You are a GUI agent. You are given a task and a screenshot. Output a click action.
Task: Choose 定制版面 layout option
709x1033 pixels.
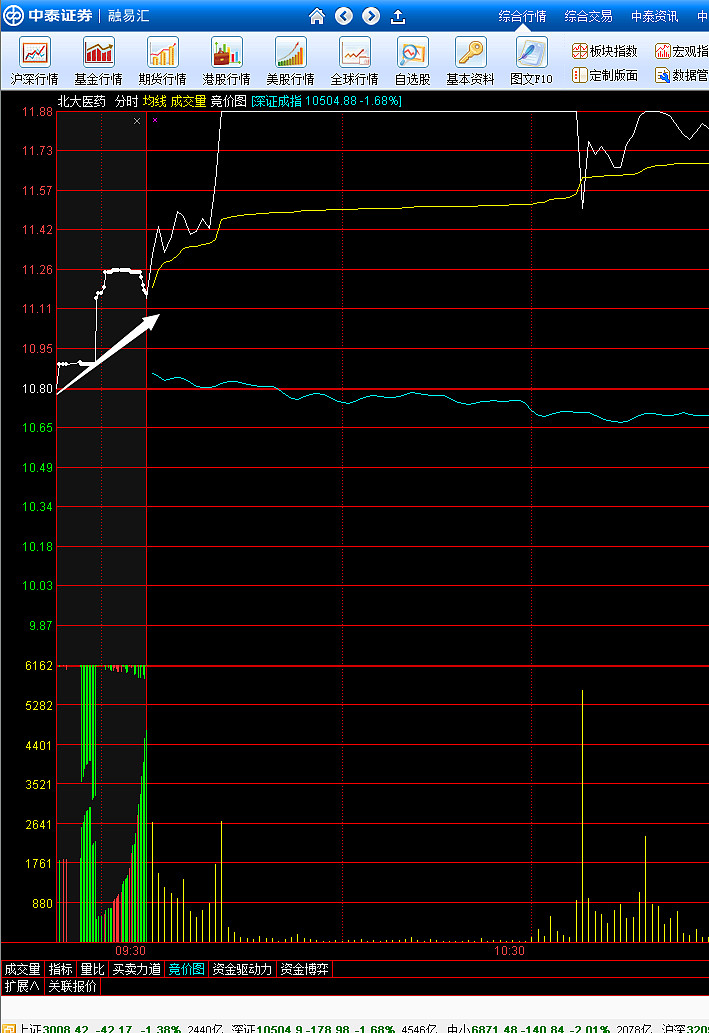point(604,75)
